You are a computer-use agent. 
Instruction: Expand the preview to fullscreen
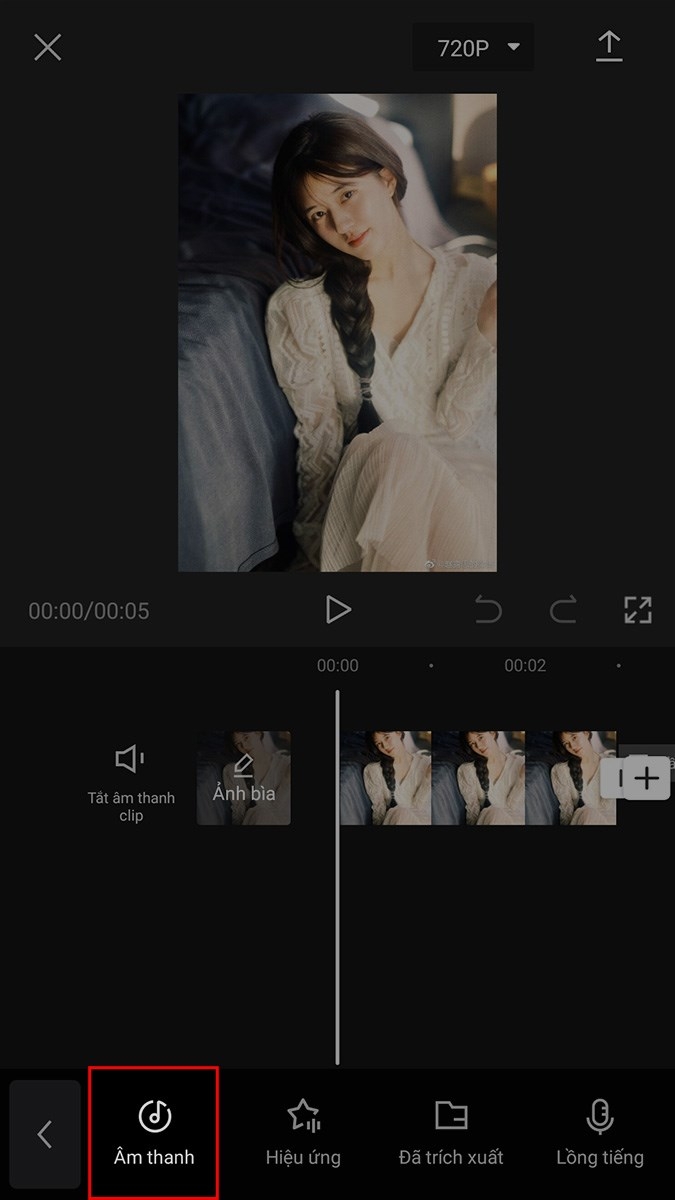pos(637,610)
